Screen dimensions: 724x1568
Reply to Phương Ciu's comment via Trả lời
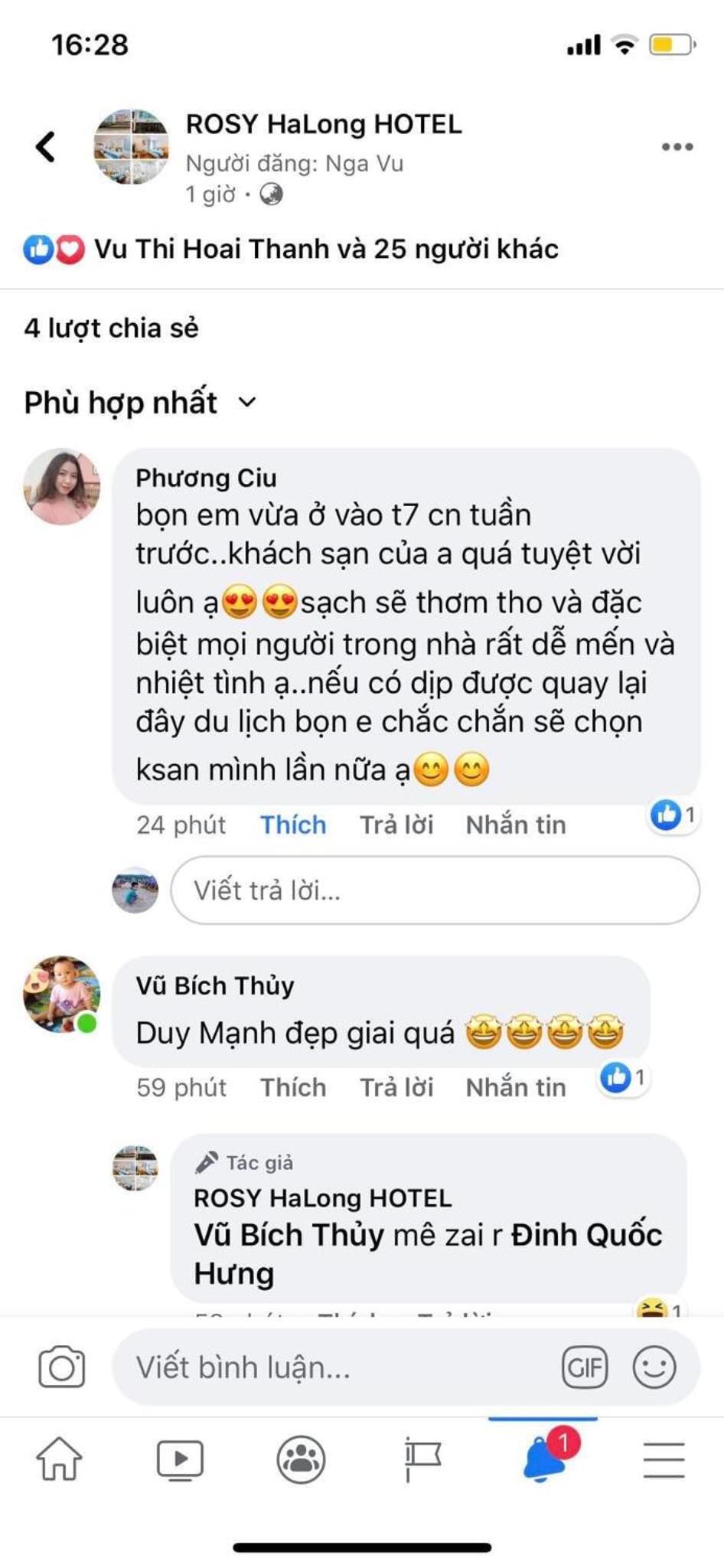(396, 825)
